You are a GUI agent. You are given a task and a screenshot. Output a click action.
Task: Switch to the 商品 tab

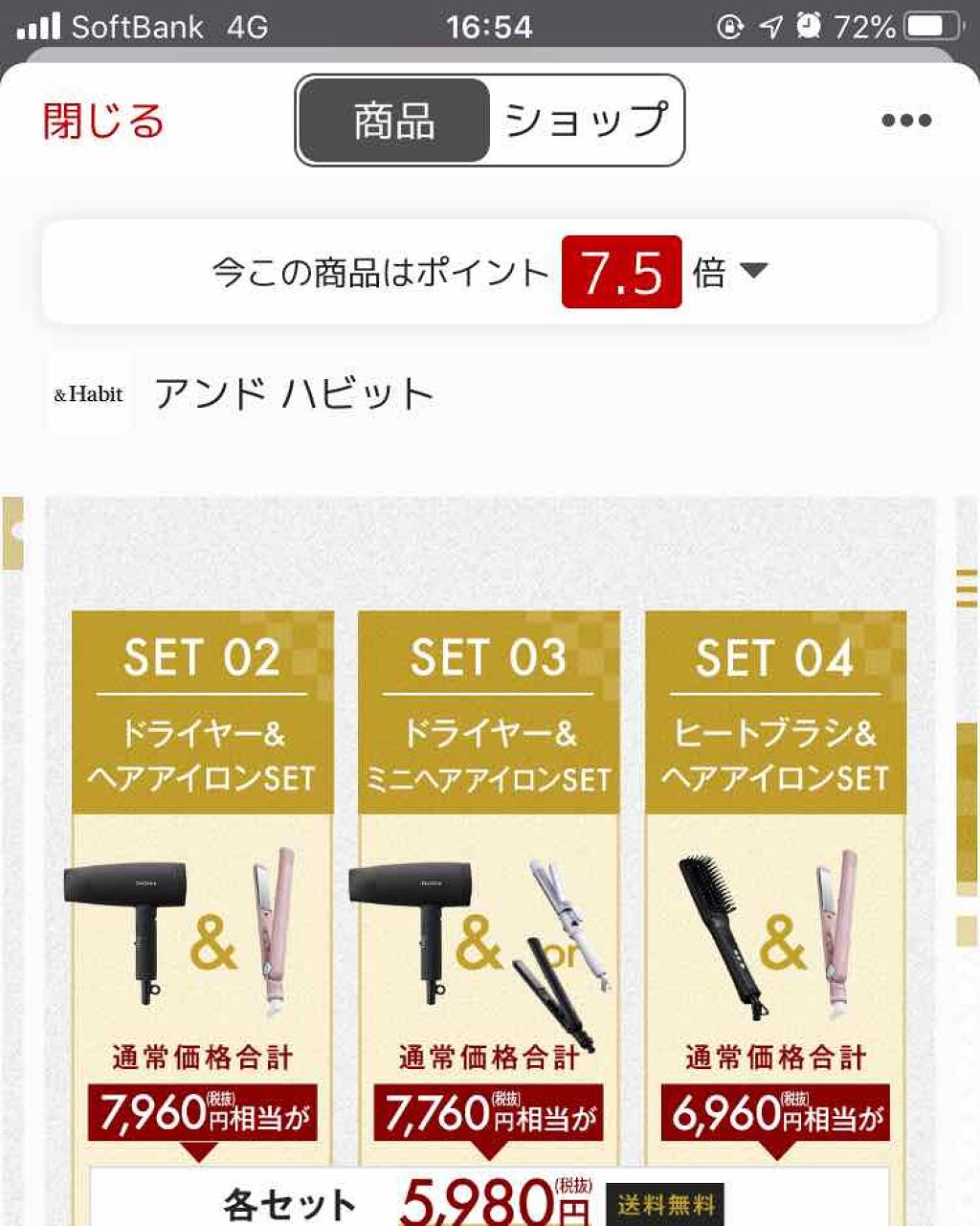pos(396,119)
